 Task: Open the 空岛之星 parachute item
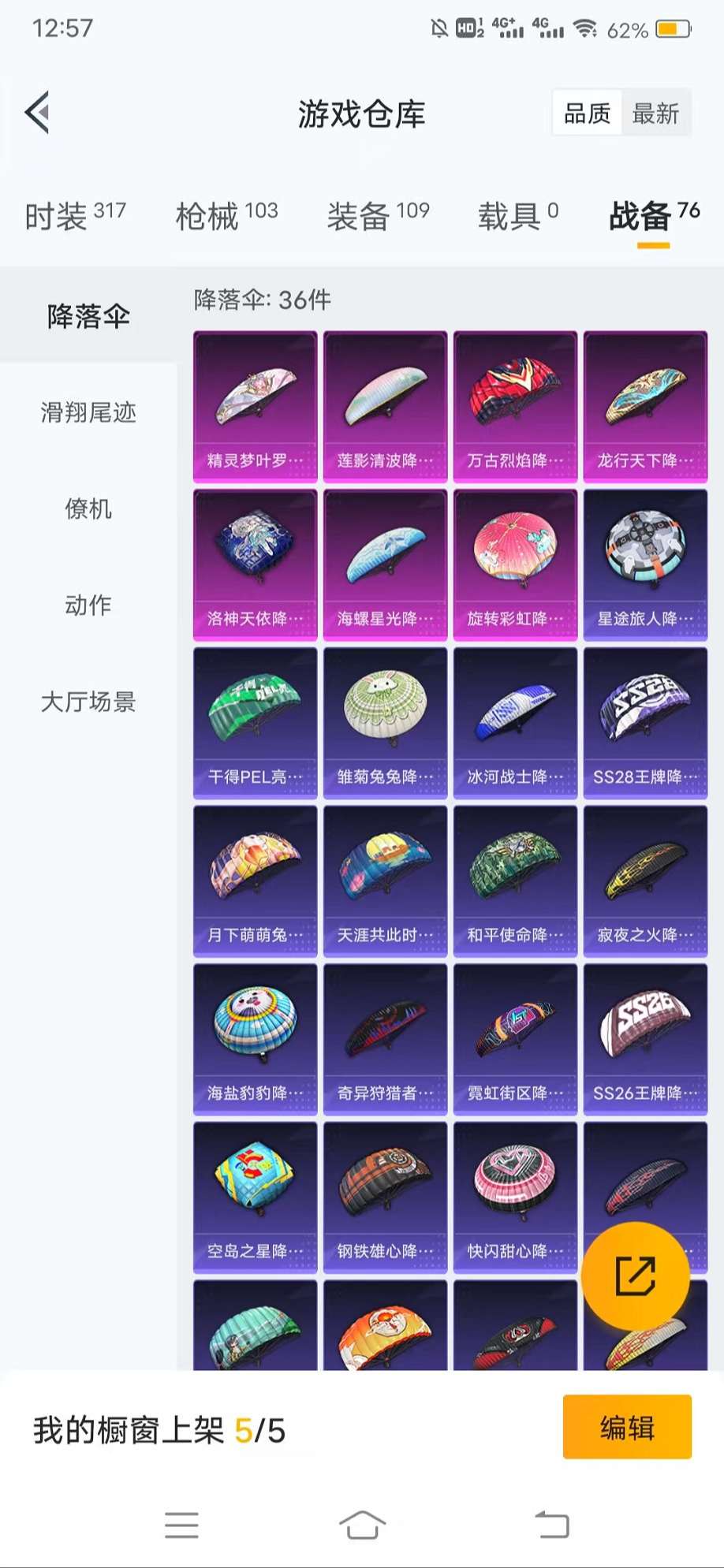(x=256, y=1198)
